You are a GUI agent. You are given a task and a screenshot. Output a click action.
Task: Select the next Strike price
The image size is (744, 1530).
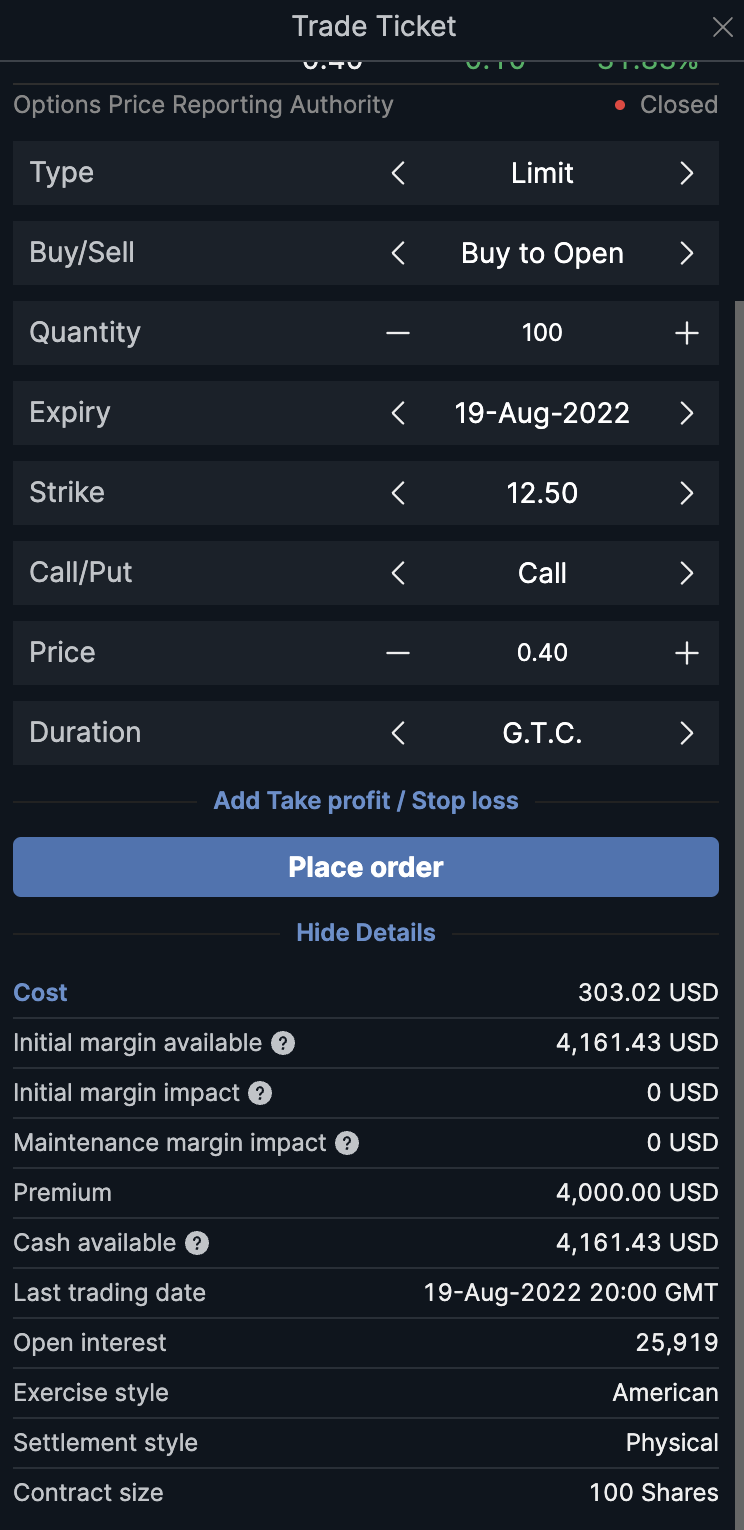point(687,492)
